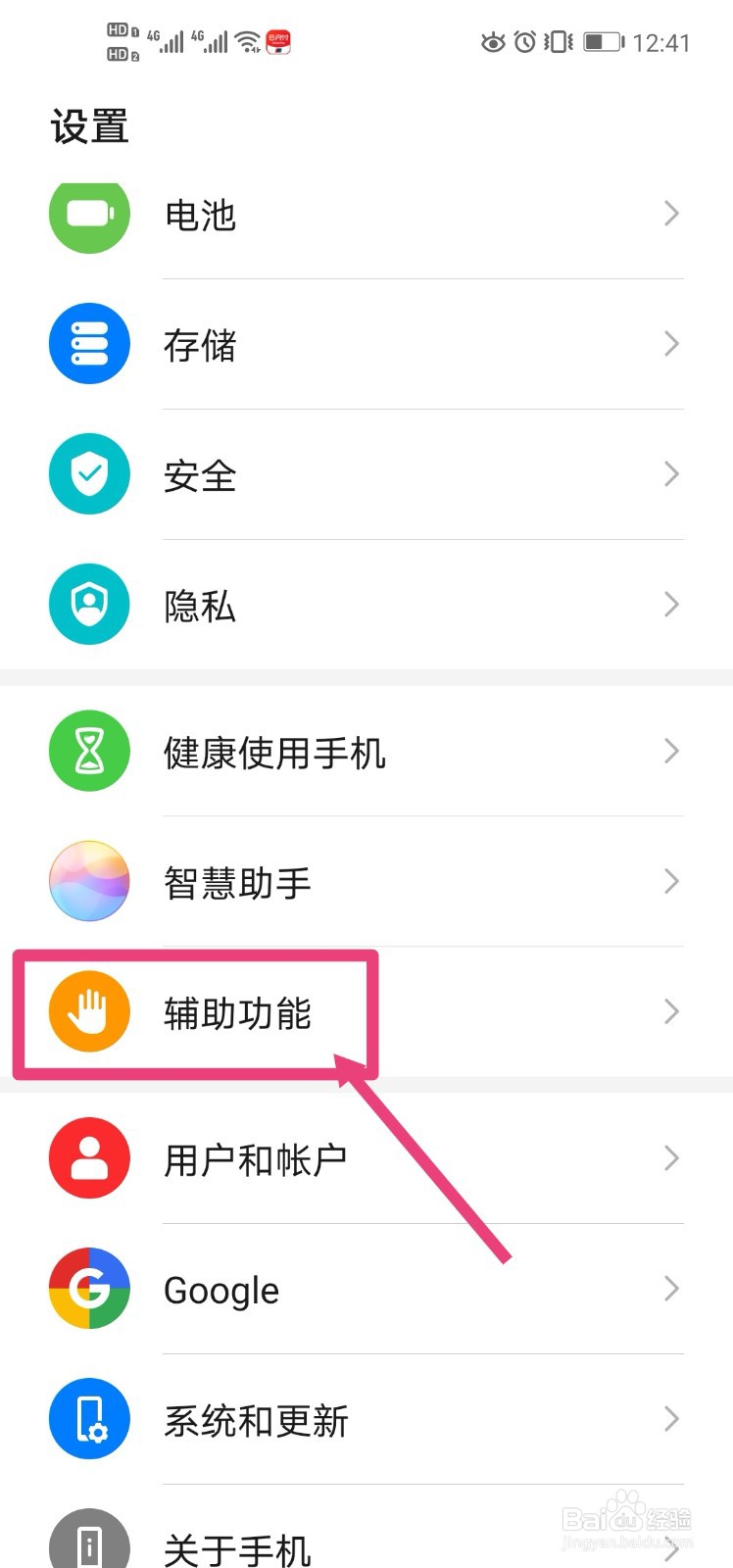Tap the battery level indicator in status bar
733x1568 pixels.
coord(602,42)
